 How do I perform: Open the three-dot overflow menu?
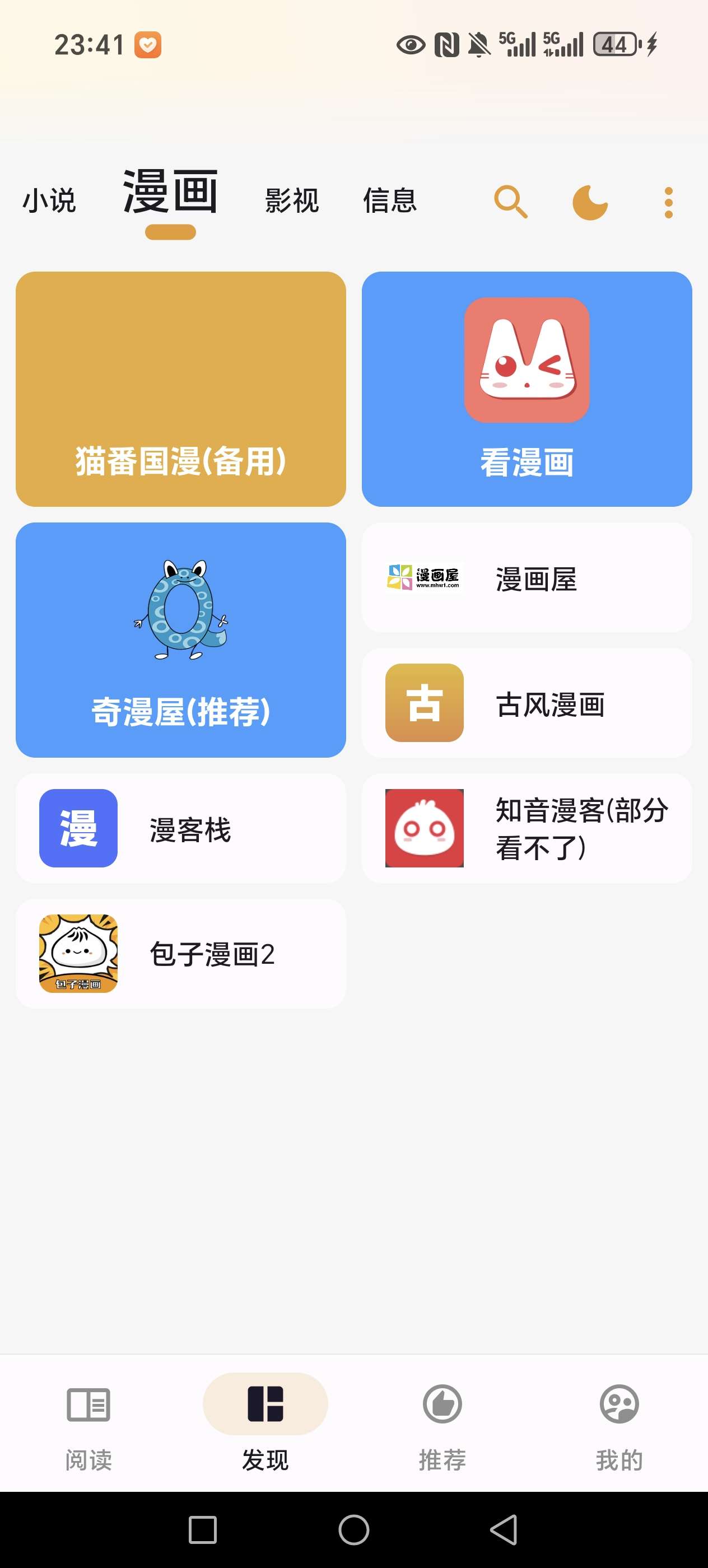(668, 203)
